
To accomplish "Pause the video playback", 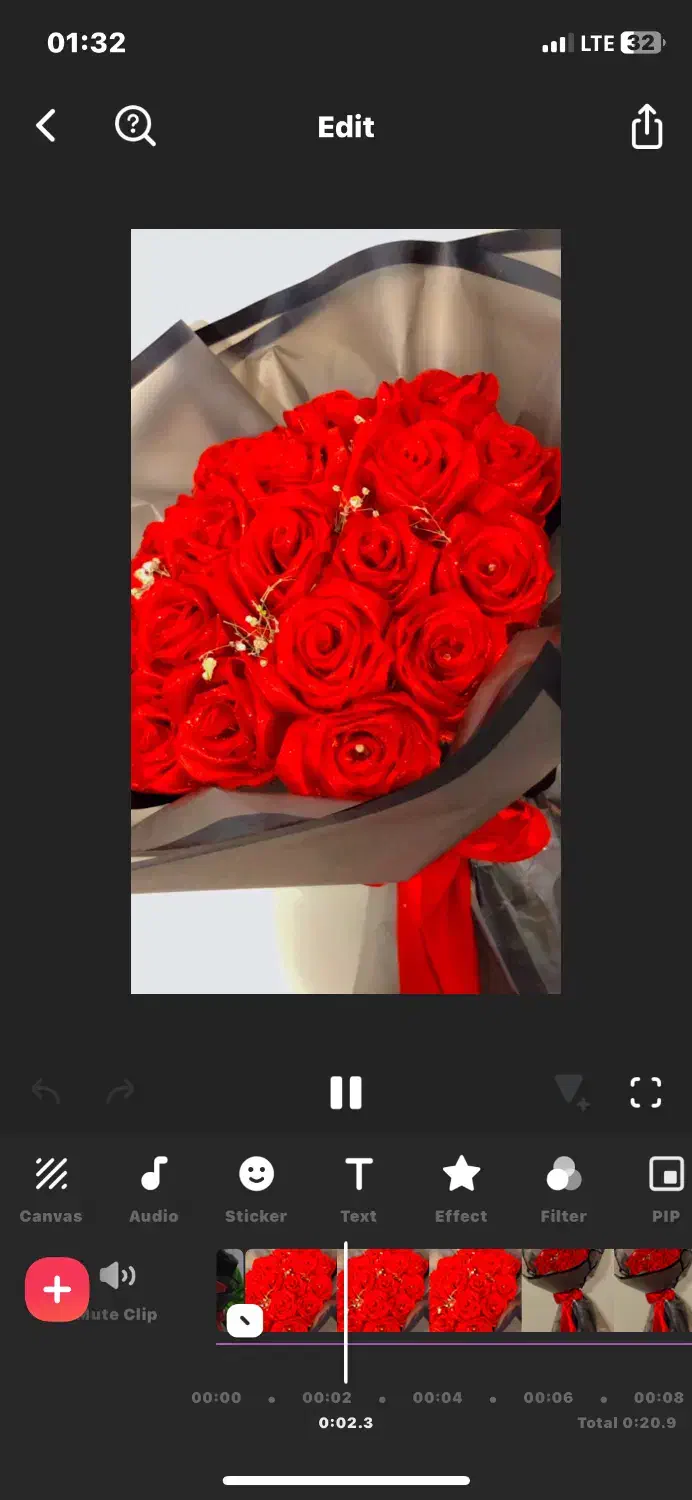I will click(346, 1093).
